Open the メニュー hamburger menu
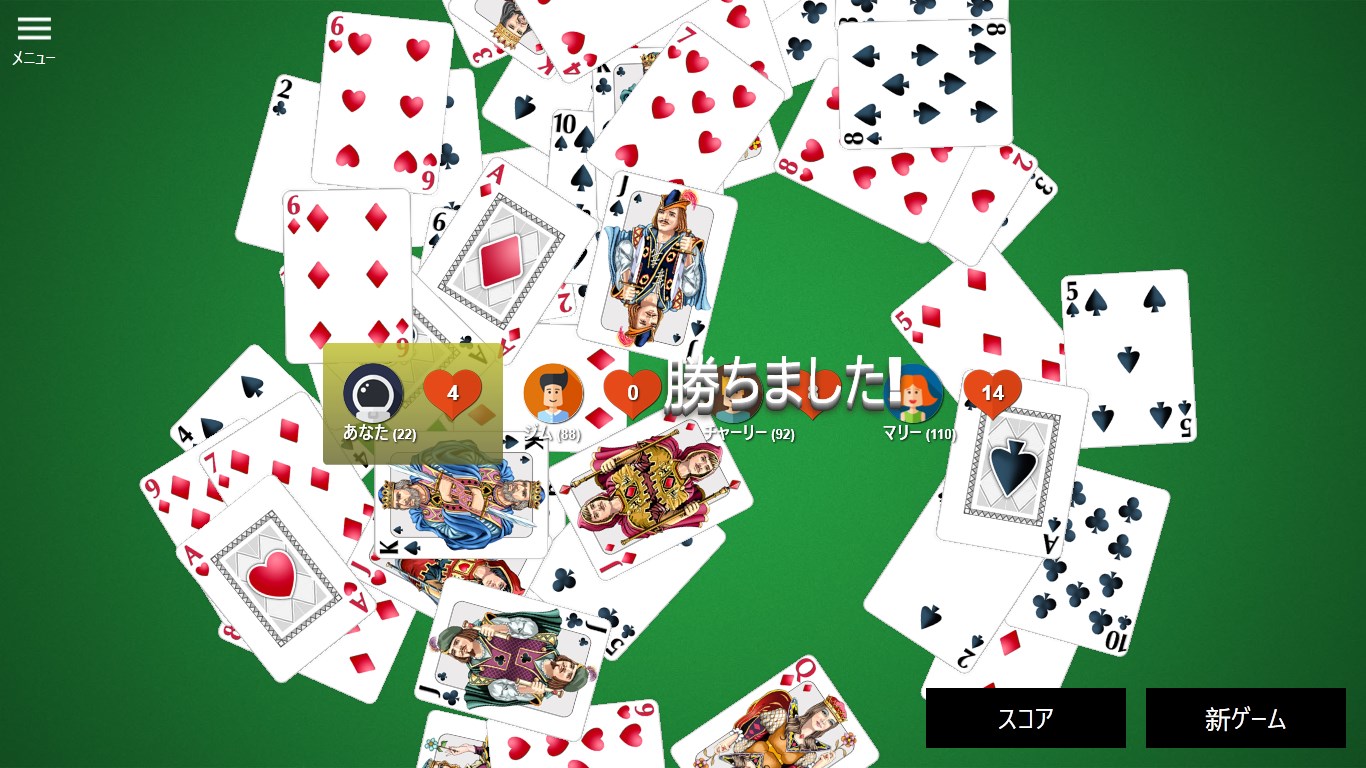Image resolution: width=1366 pixels, height=768 pixels. [34, 39]
